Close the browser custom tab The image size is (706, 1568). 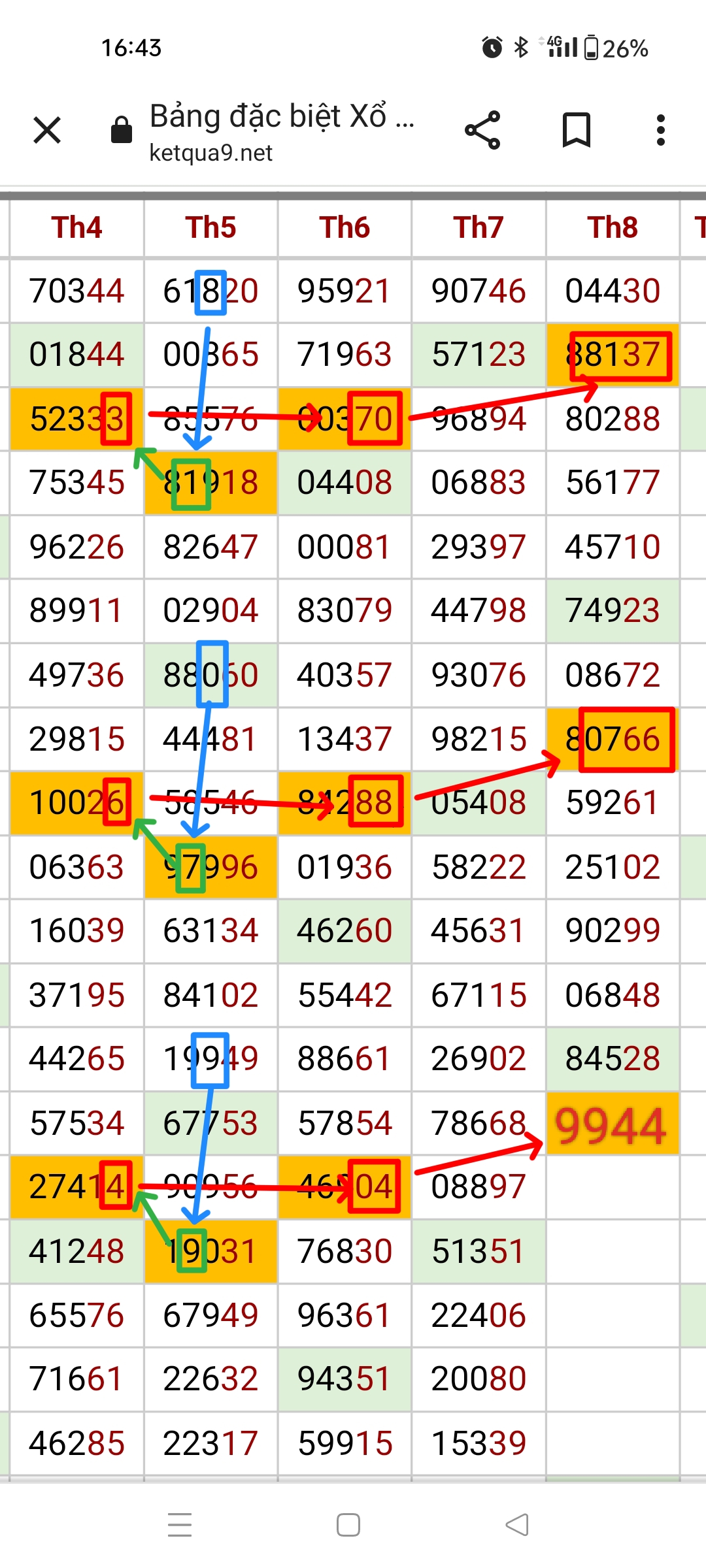click(x=47, y=130)
